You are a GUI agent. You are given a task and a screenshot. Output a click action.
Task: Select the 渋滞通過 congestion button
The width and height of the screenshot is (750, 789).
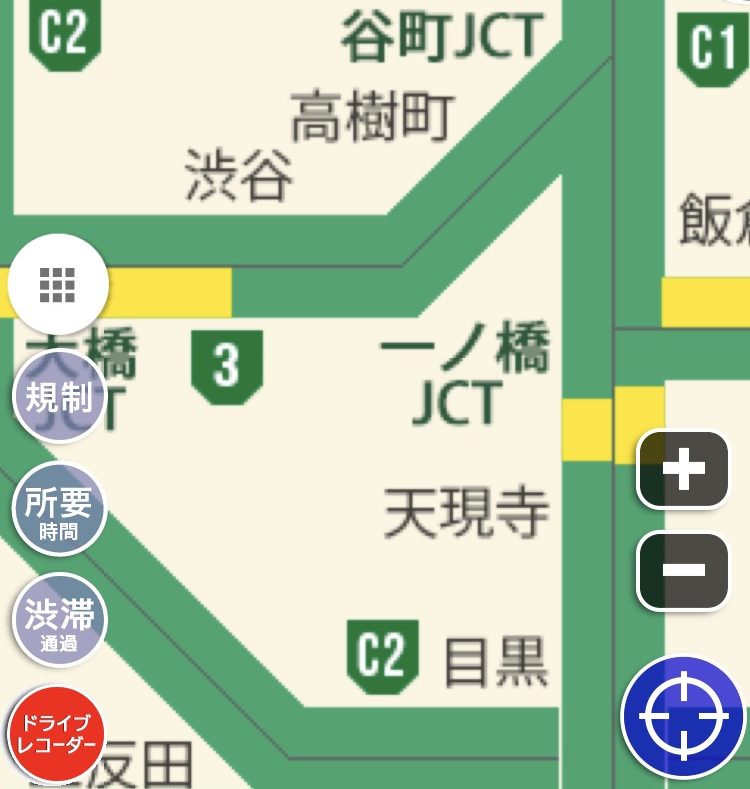pos(59,621)
